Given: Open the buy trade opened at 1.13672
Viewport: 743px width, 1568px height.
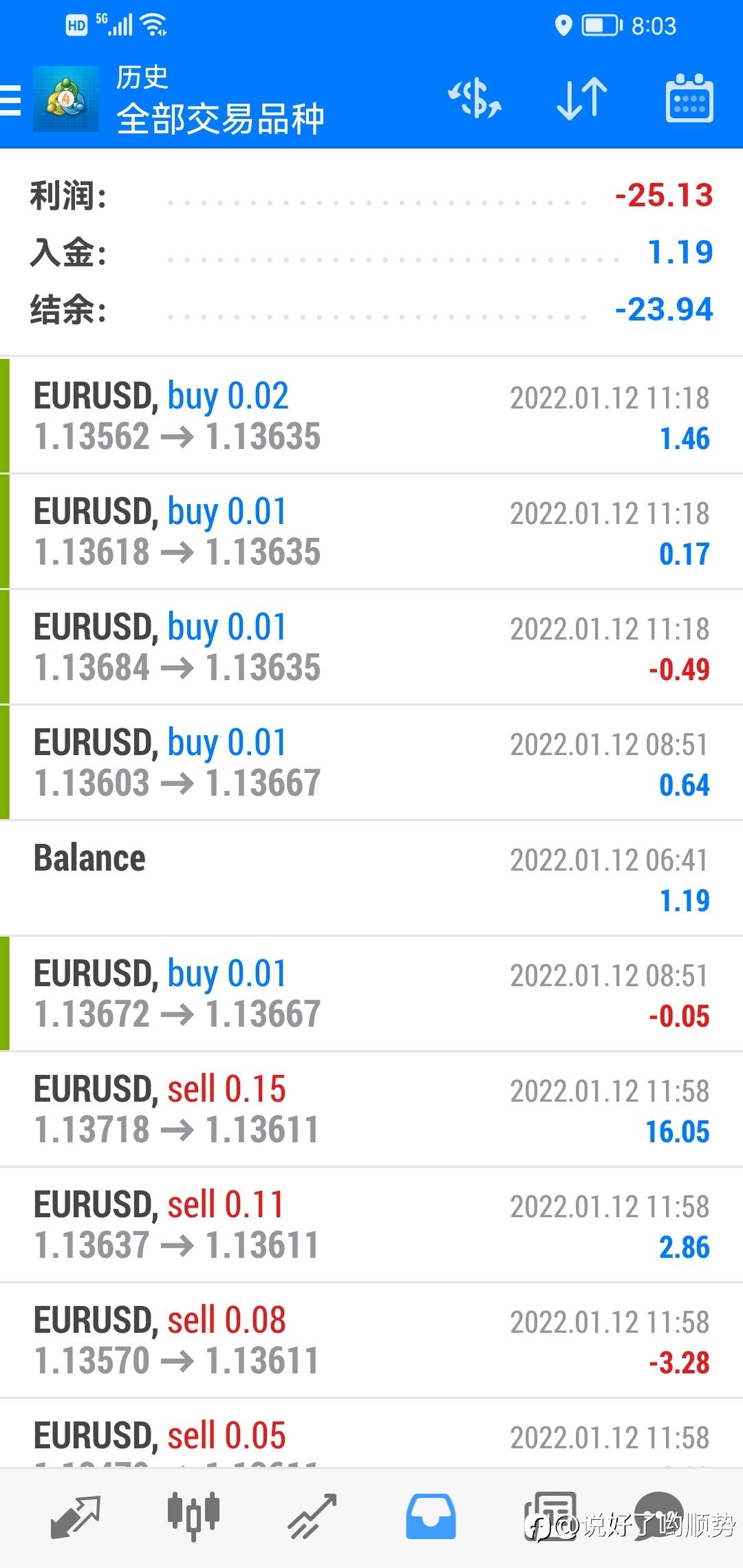Looking at the screenshot, I should [x=371, y=994].
